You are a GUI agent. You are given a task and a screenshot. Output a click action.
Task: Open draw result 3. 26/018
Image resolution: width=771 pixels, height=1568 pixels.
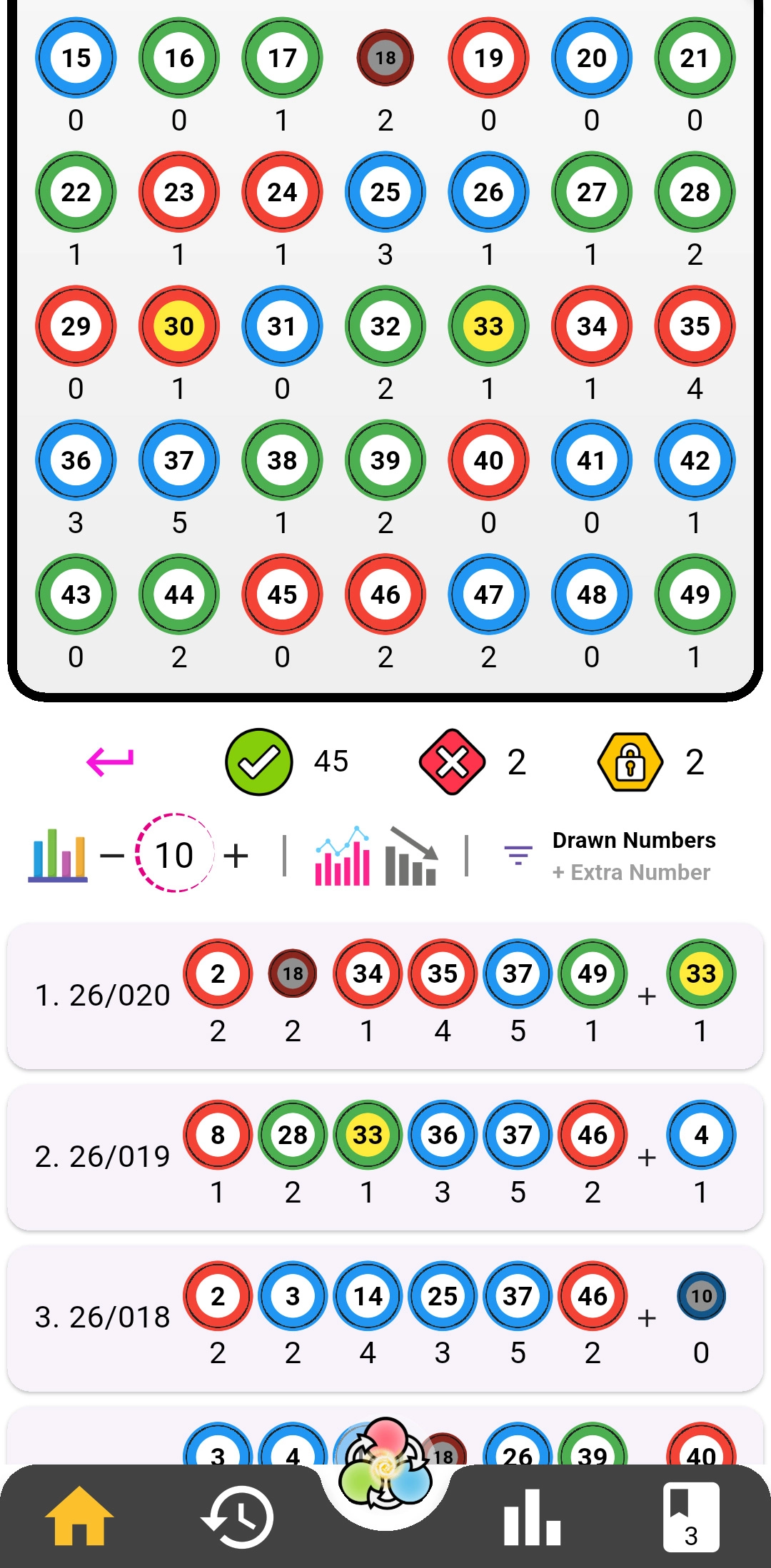[103, 1317]
